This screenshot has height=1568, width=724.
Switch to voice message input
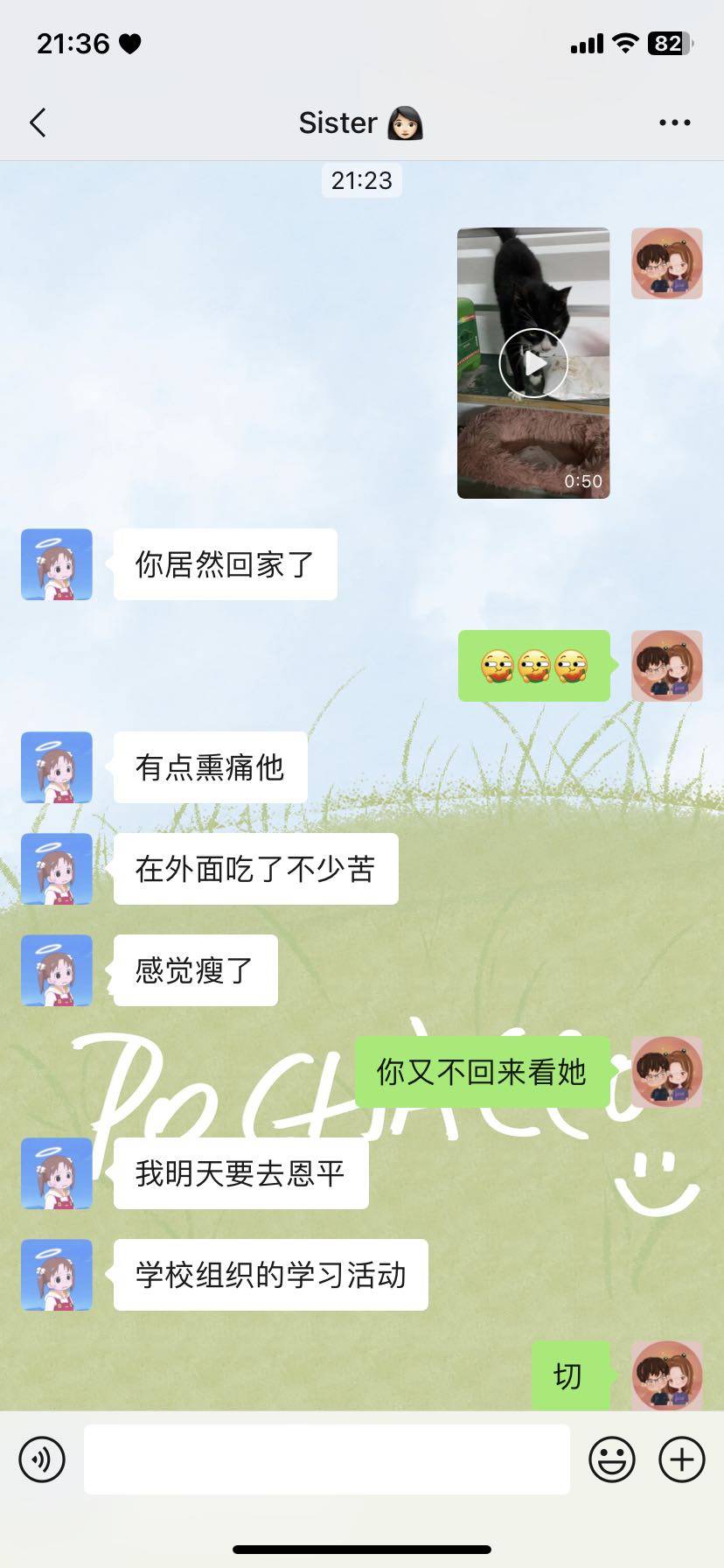42,1459
